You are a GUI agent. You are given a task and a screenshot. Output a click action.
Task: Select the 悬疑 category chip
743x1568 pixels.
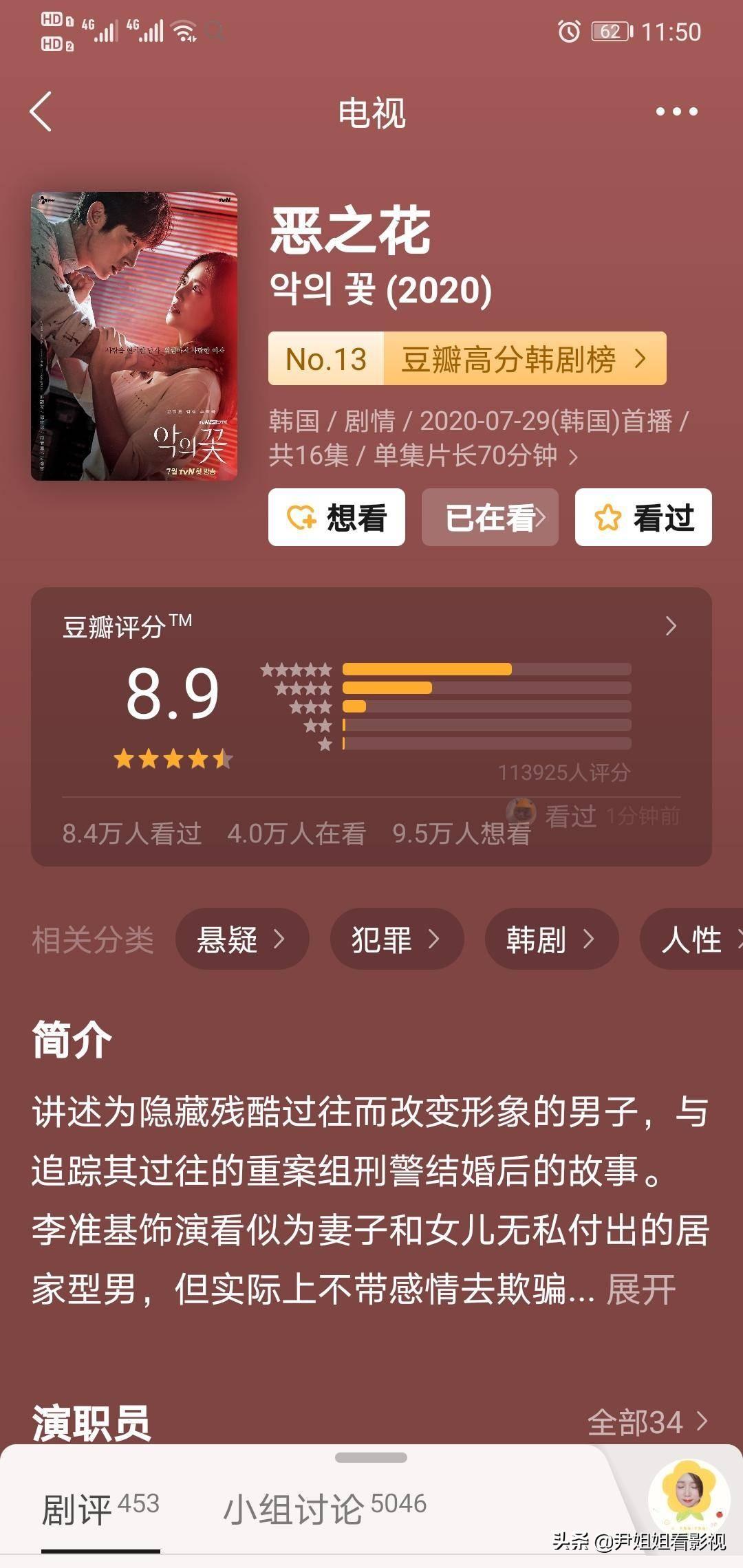click(241, 939)
